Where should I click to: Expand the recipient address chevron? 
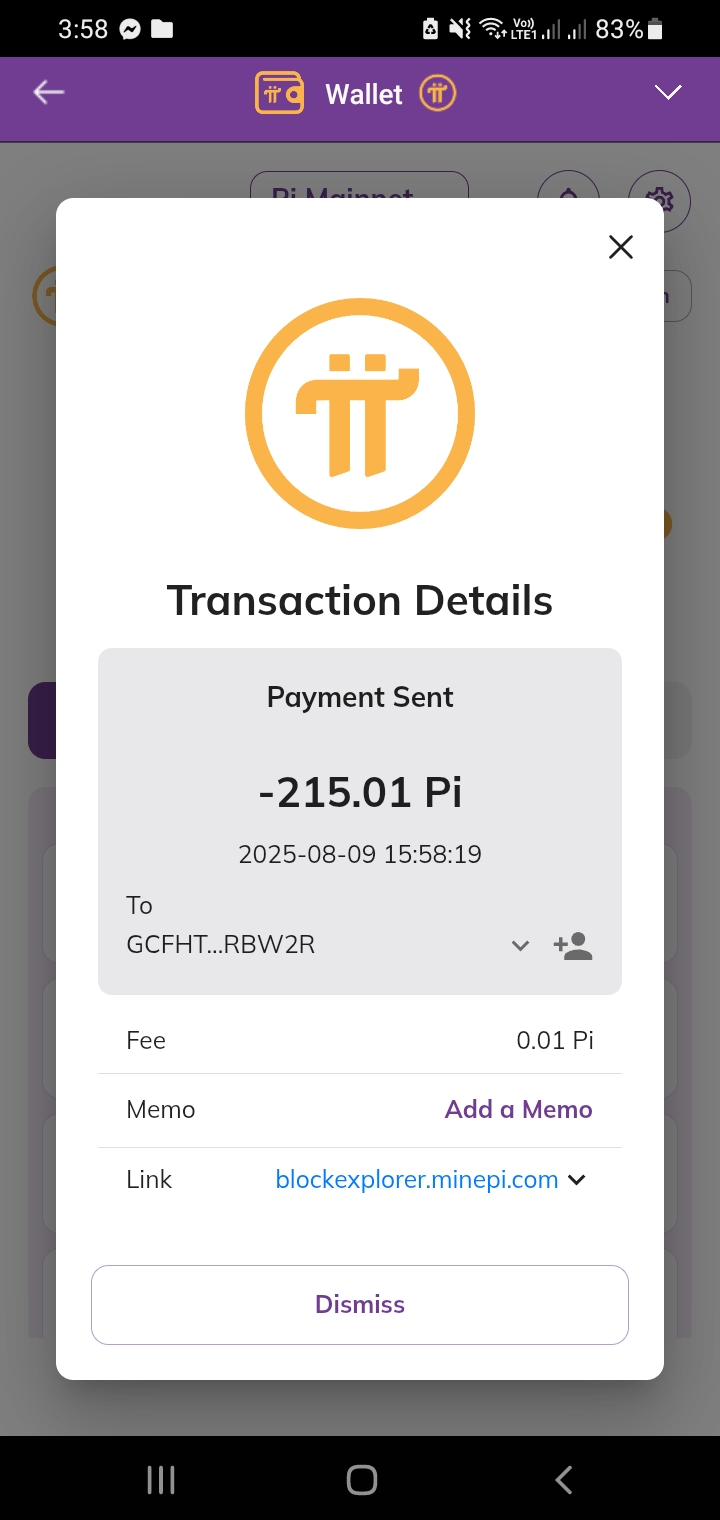[x=520, y=945]
